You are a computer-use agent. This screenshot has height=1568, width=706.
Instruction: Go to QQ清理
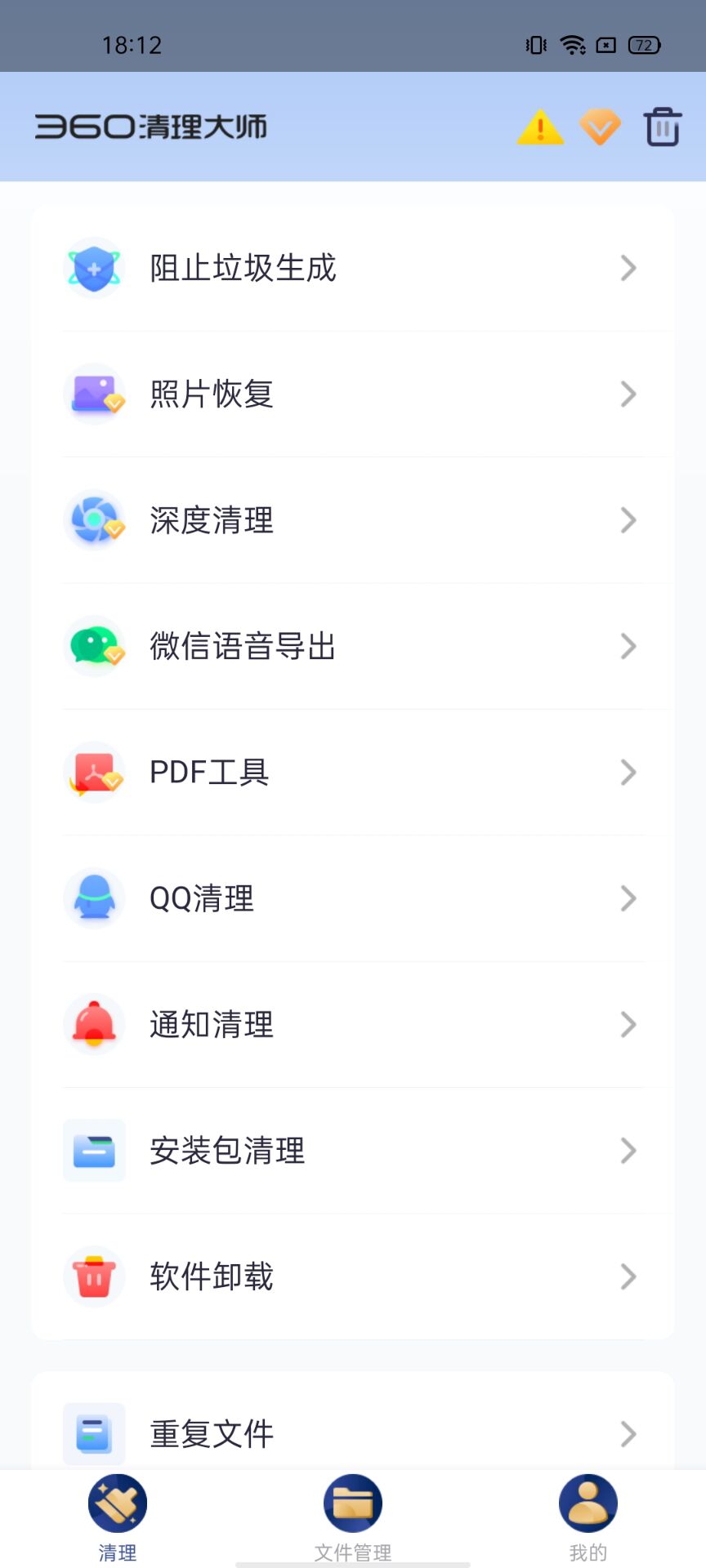pos(353,898)
